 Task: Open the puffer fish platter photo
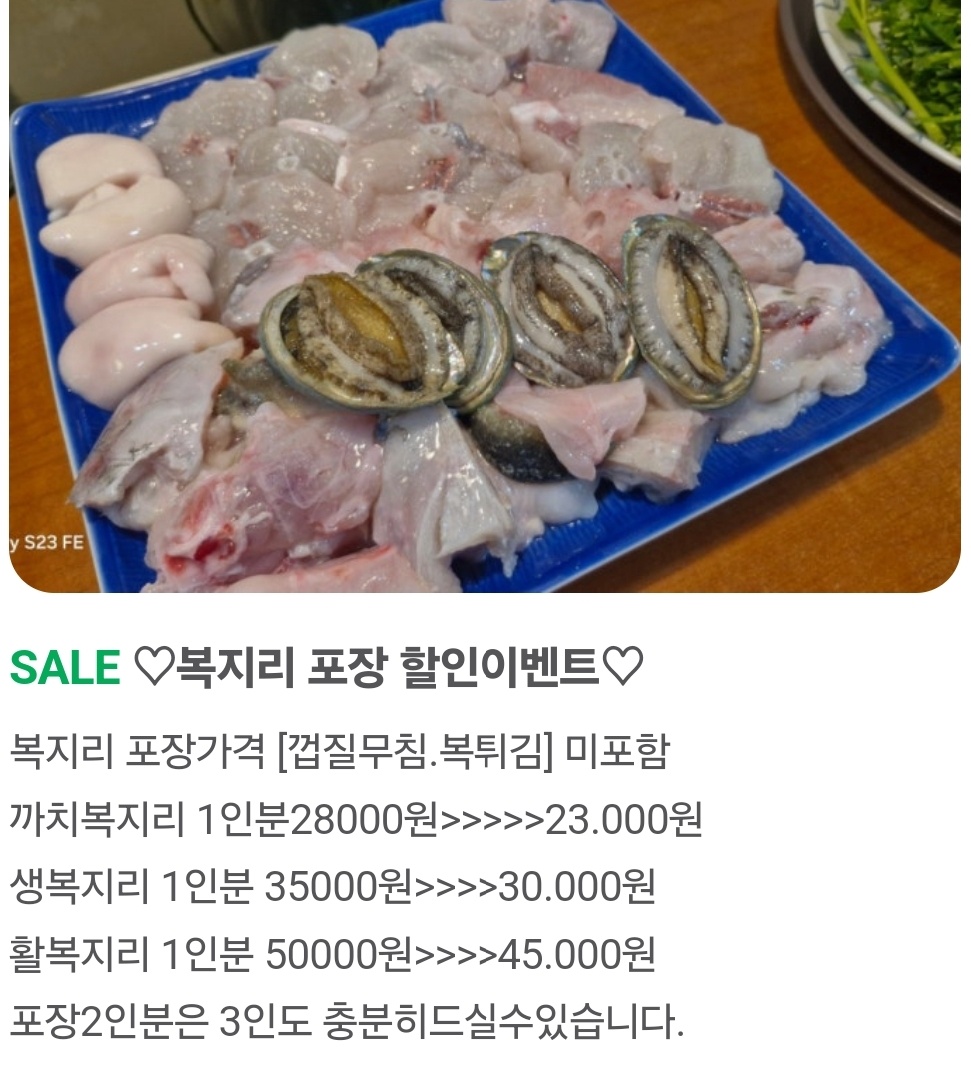(x=485, y=295)
